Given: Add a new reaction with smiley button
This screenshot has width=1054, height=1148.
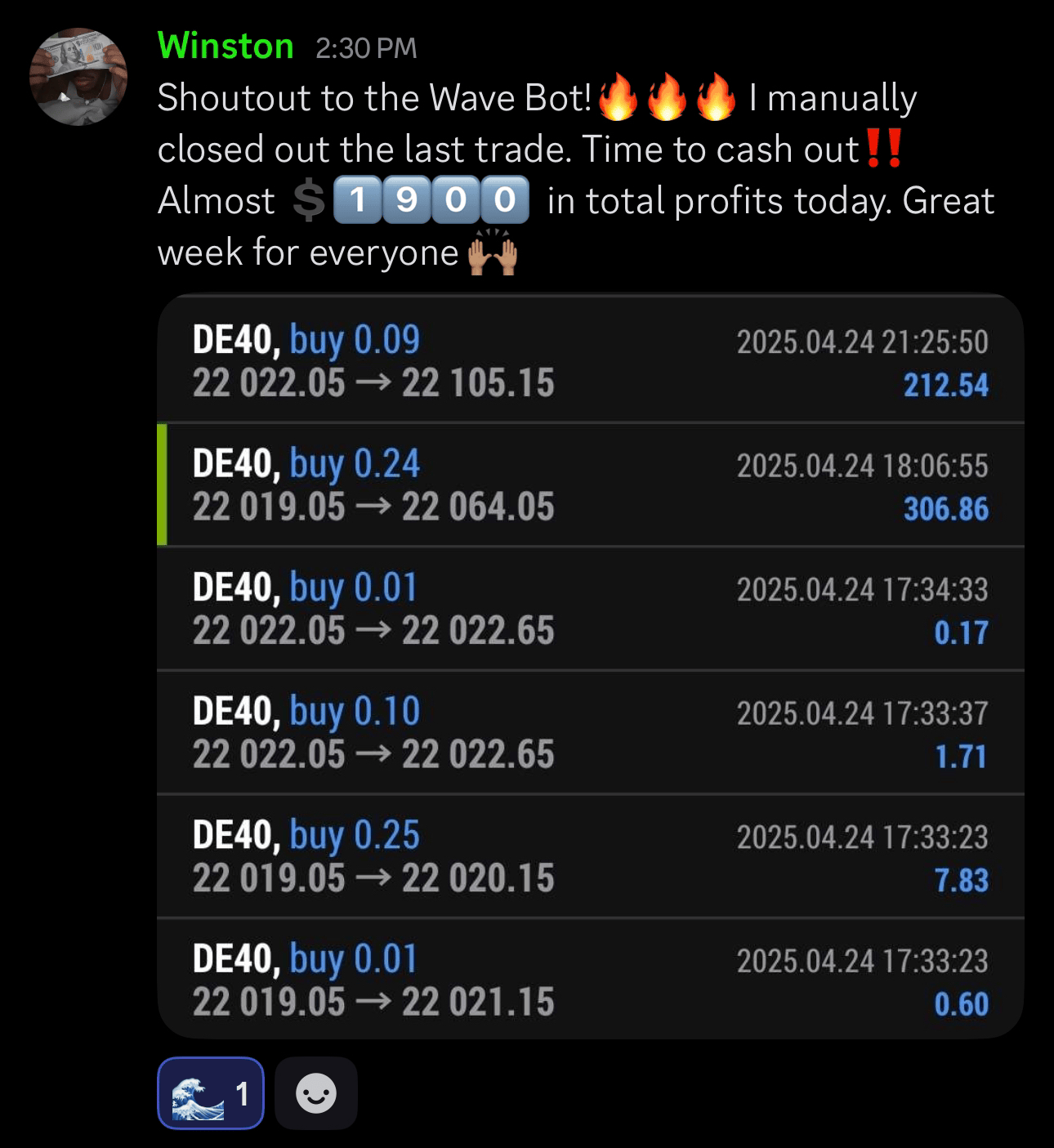Looking at the screenshot, I should click(316, 1093).
